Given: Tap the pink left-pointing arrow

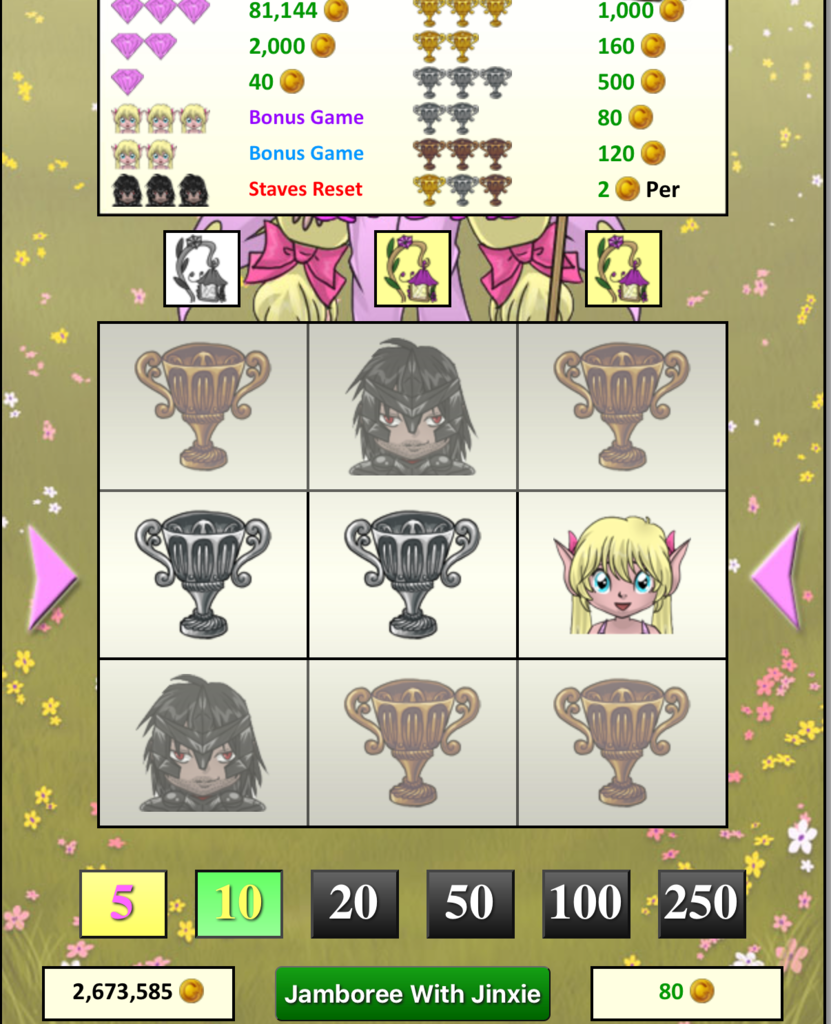Looking at the screenshot, I should click(x=778, y=577).
